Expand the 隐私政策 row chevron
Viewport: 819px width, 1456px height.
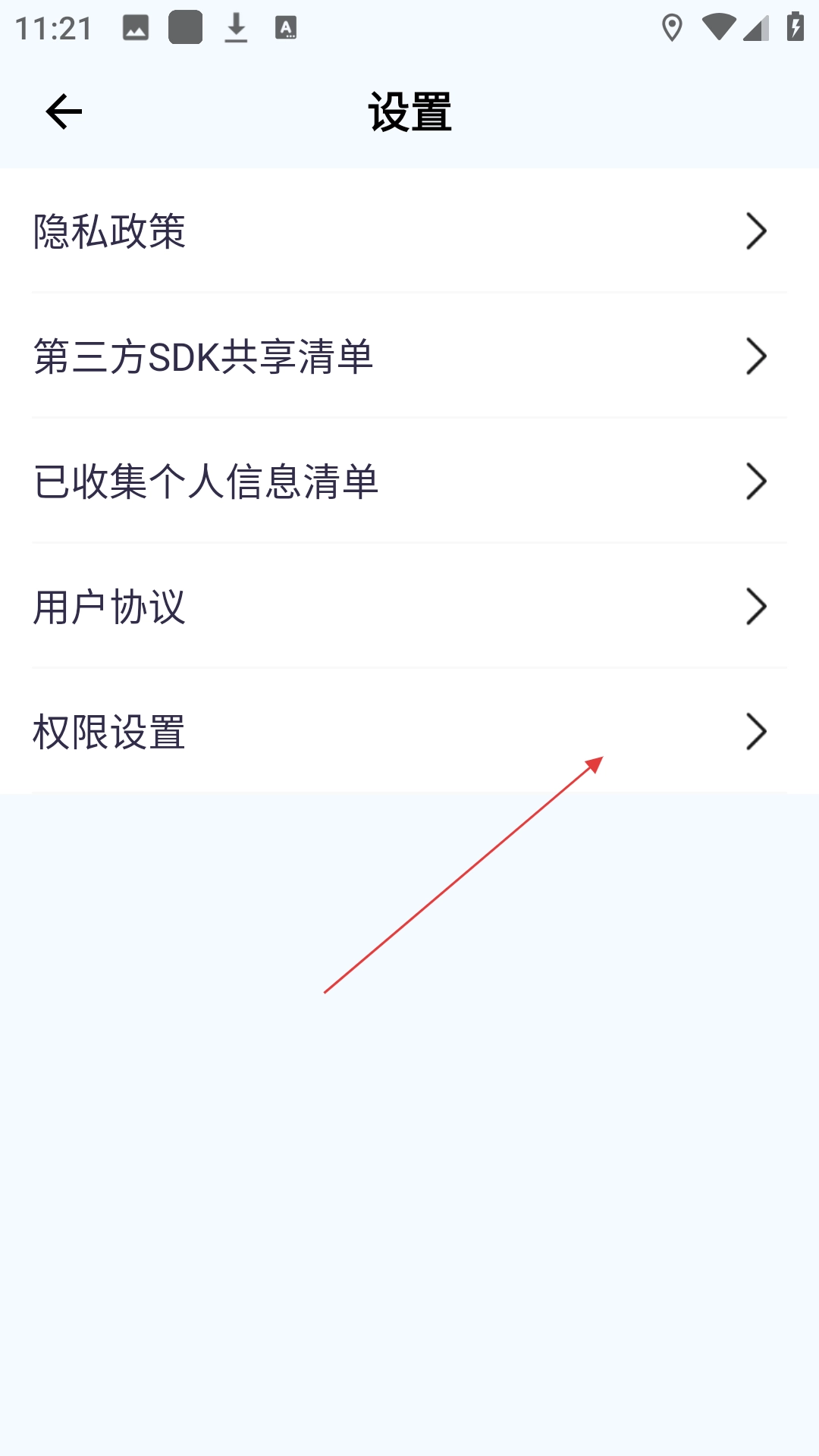tap(756, 231)
